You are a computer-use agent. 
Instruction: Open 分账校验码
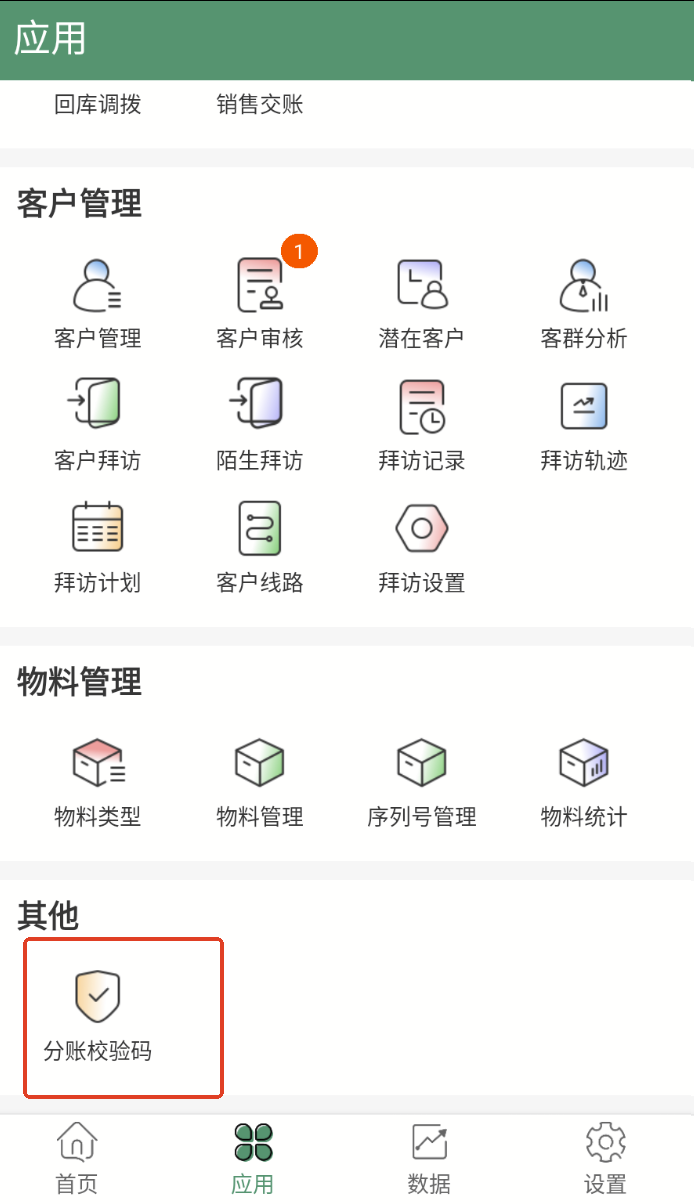coord(97,1017)
